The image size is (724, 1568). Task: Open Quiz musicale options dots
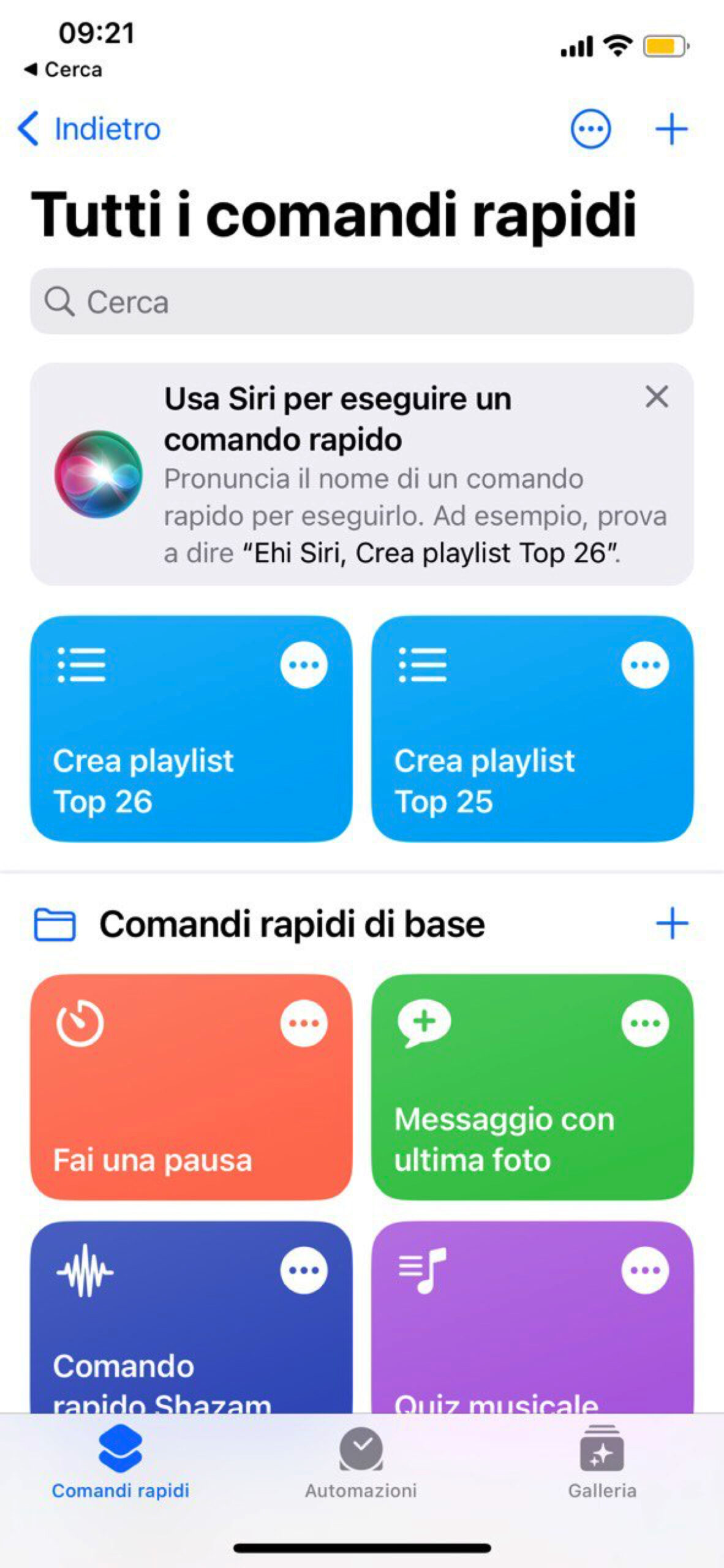coord(645,1271)
